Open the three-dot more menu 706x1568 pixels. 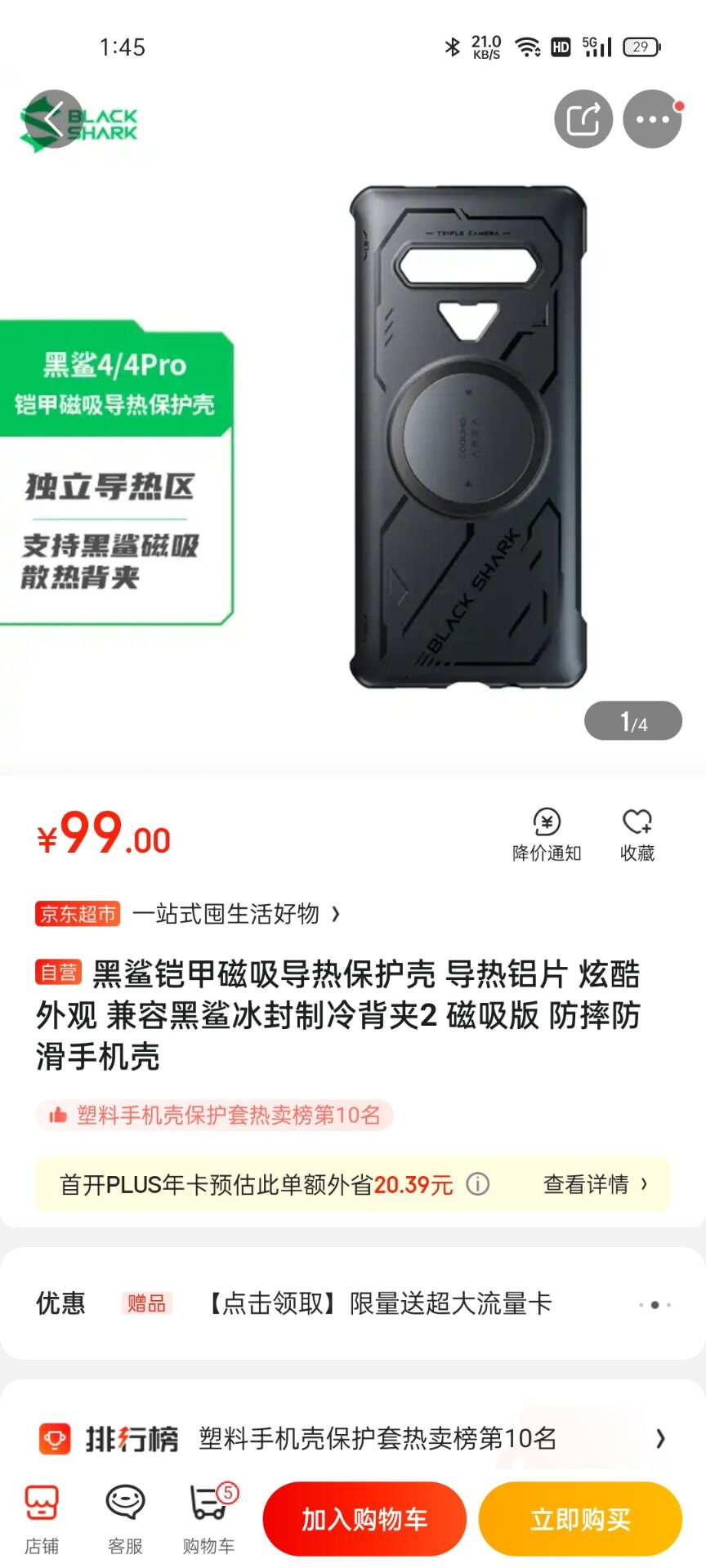[652, 119]
